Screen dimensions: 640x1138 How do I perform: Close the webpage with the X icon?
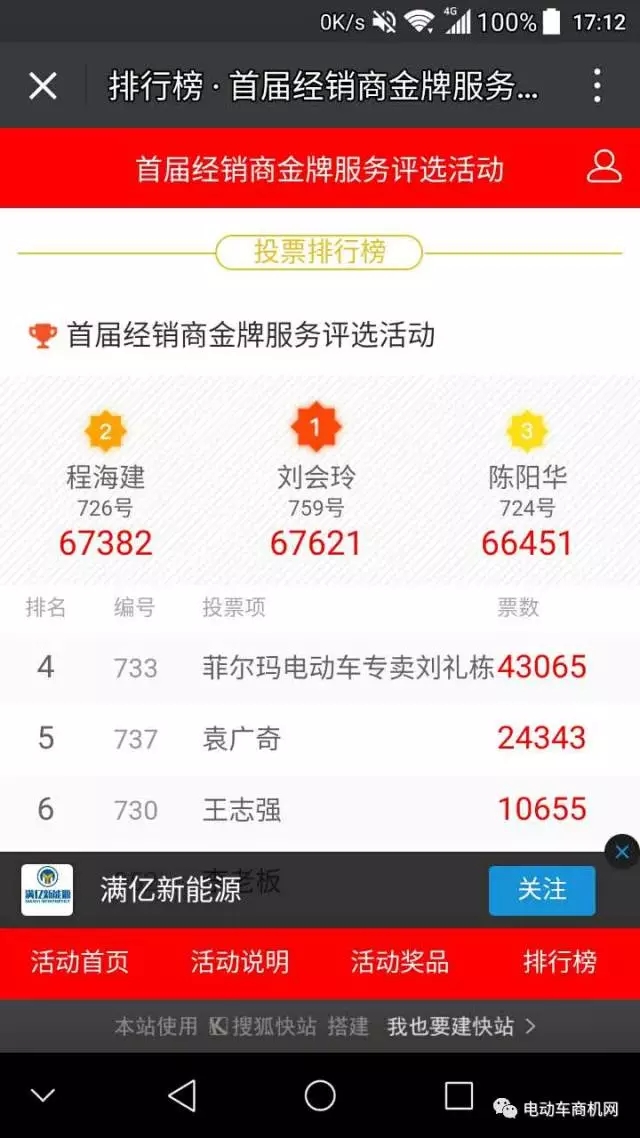[43, 86]
